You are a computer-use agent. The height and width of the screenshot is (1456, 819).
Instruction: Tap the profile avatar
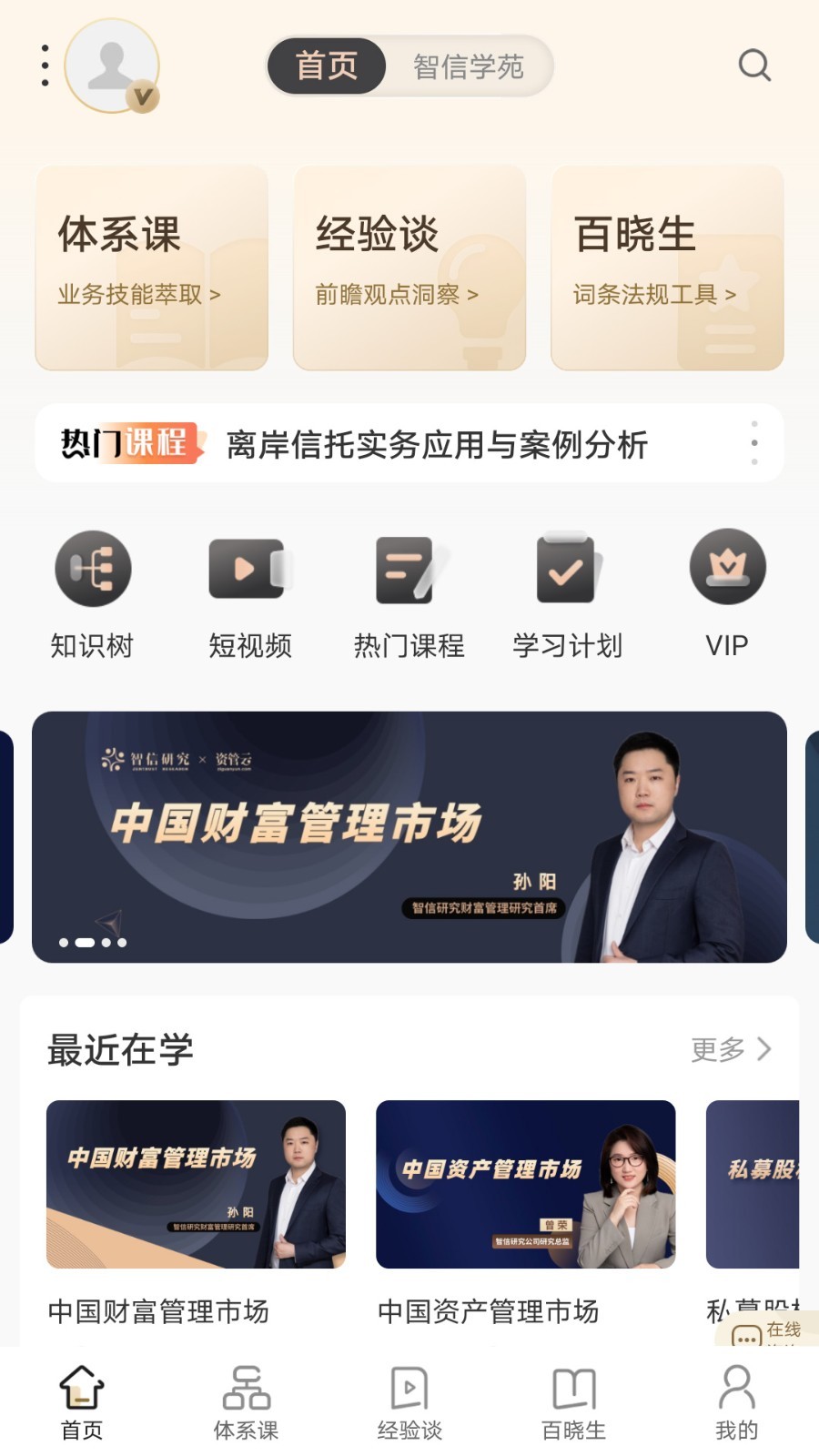click(x=113, y=66)
